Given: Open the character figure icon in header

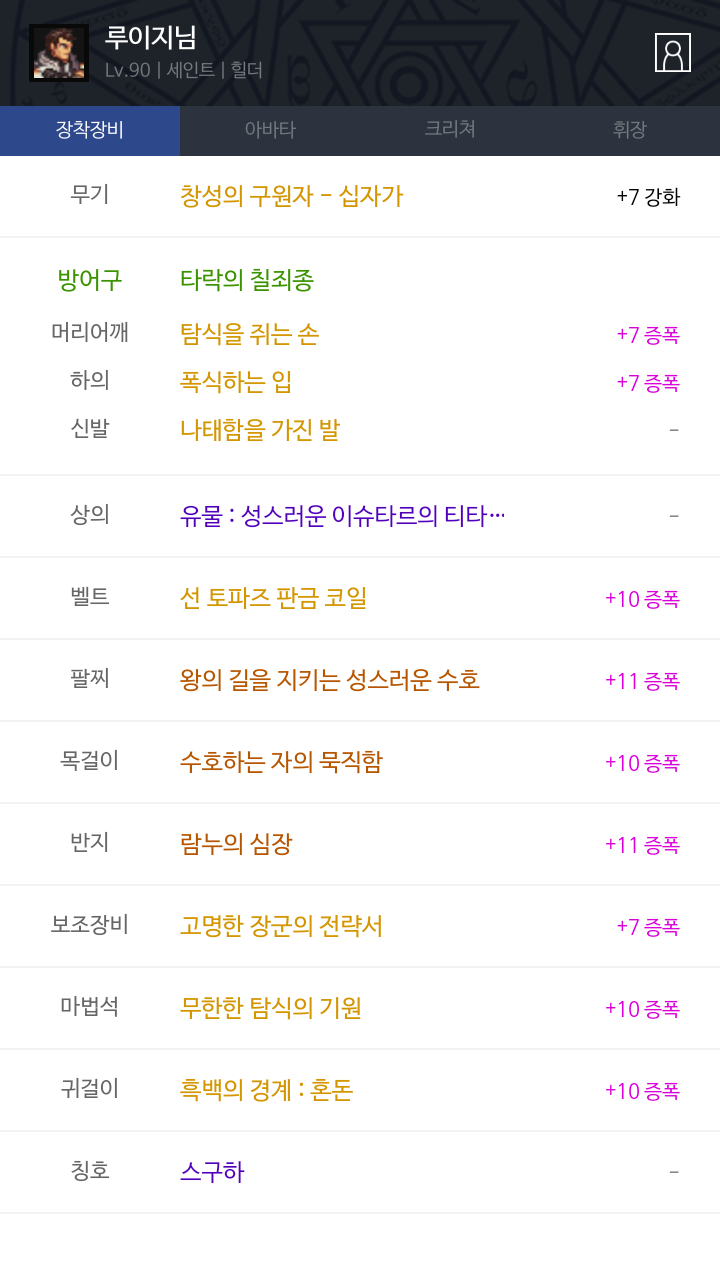Looking at the screenshot, I should pos(673,53).
